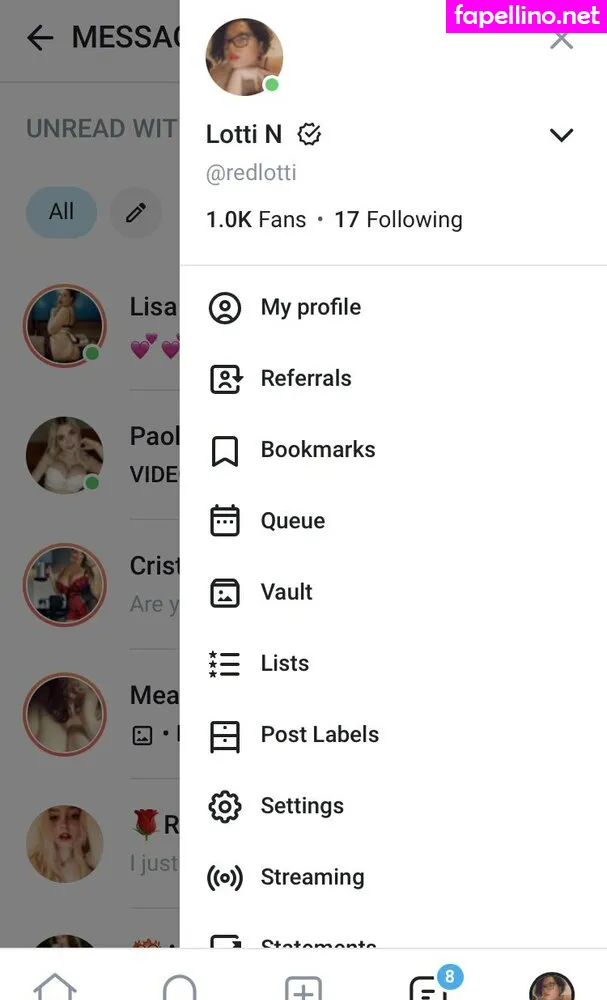Open the Queue

coord(292,521)
